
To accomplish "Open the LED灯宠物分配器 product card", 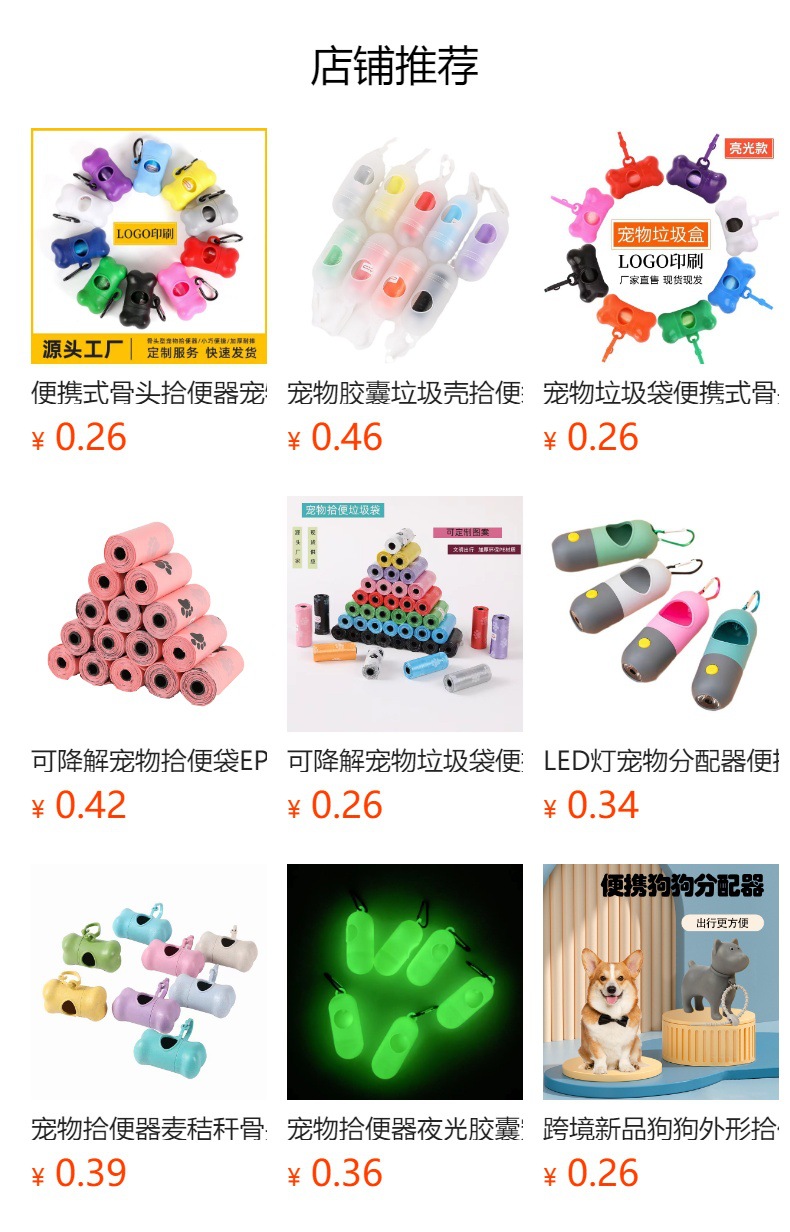I will [x=661, y=660].
